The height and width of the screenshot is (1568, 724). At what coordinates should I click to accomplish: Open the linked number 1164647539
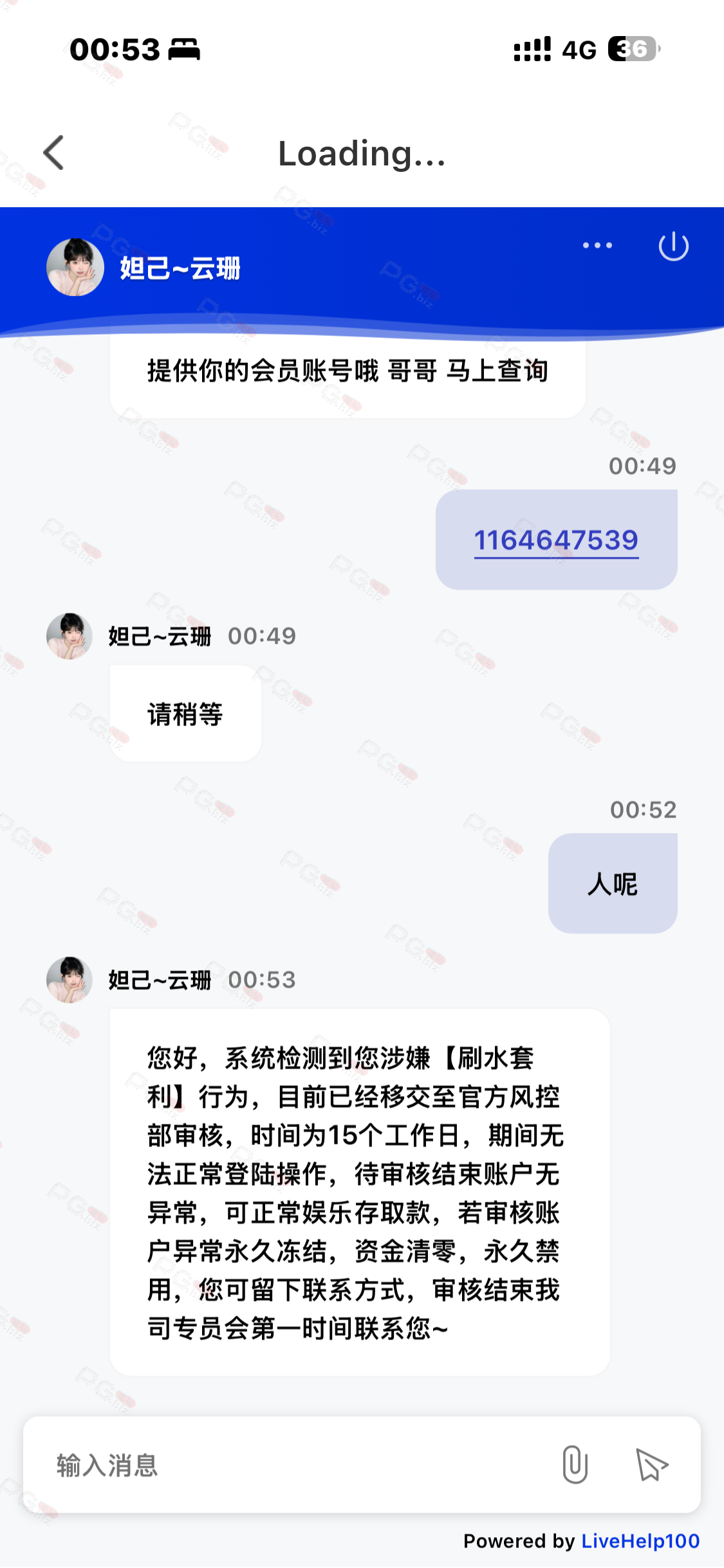pyautogui.click(x=556, y=540)
